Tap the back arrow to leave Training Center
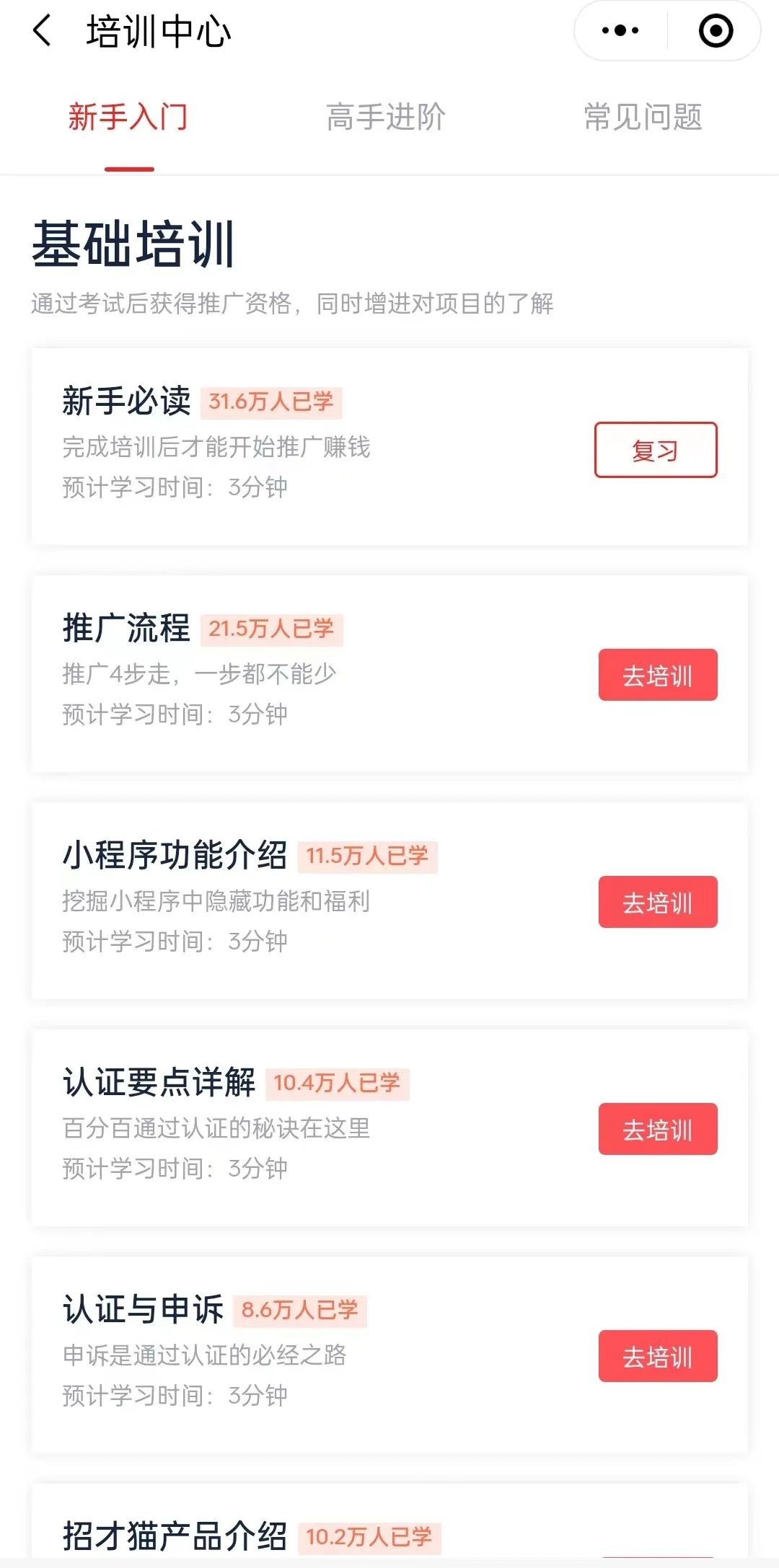The height and width of the screenshot is (1568, 779). tap(41, 31)
